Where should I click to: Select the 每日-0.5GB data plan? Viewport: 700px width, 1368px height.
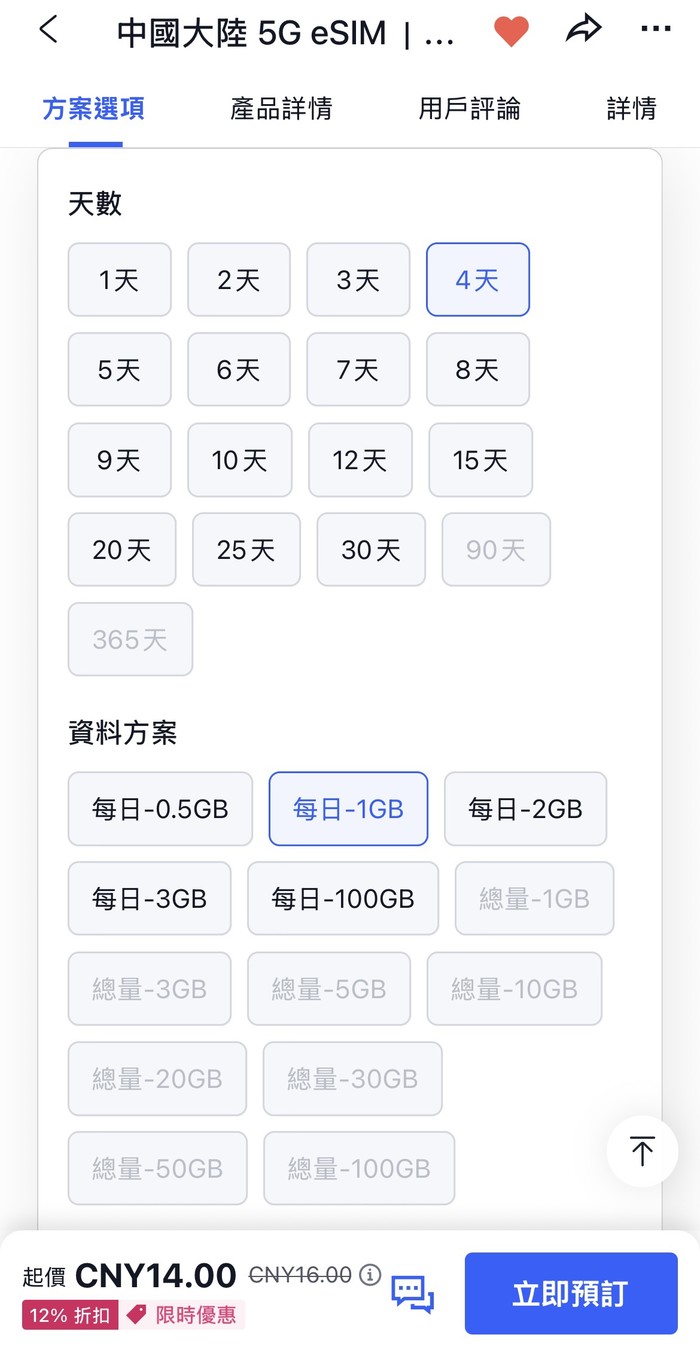click(x=160, y=809)
